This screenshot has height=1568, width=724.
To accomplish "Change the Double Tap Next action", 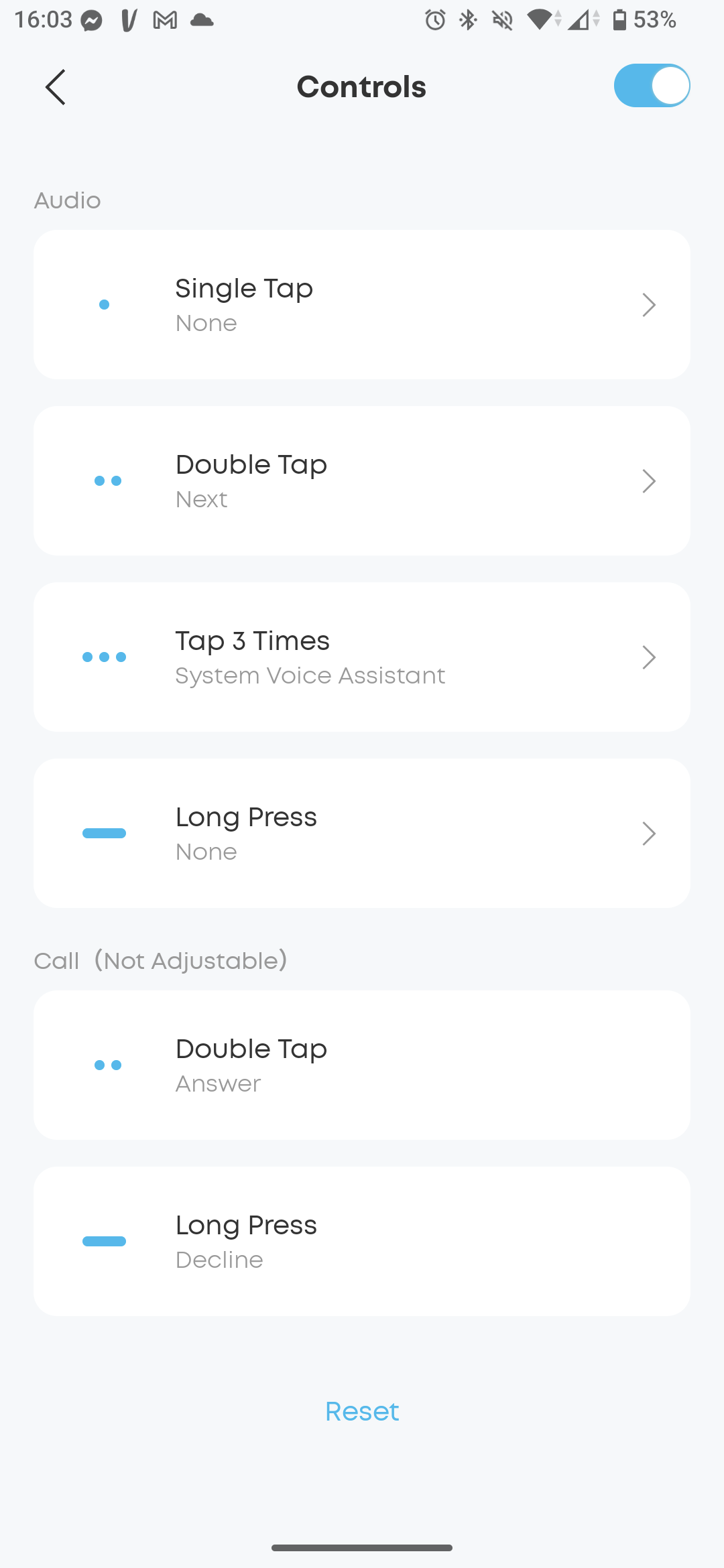I will [x=362, y=481].
